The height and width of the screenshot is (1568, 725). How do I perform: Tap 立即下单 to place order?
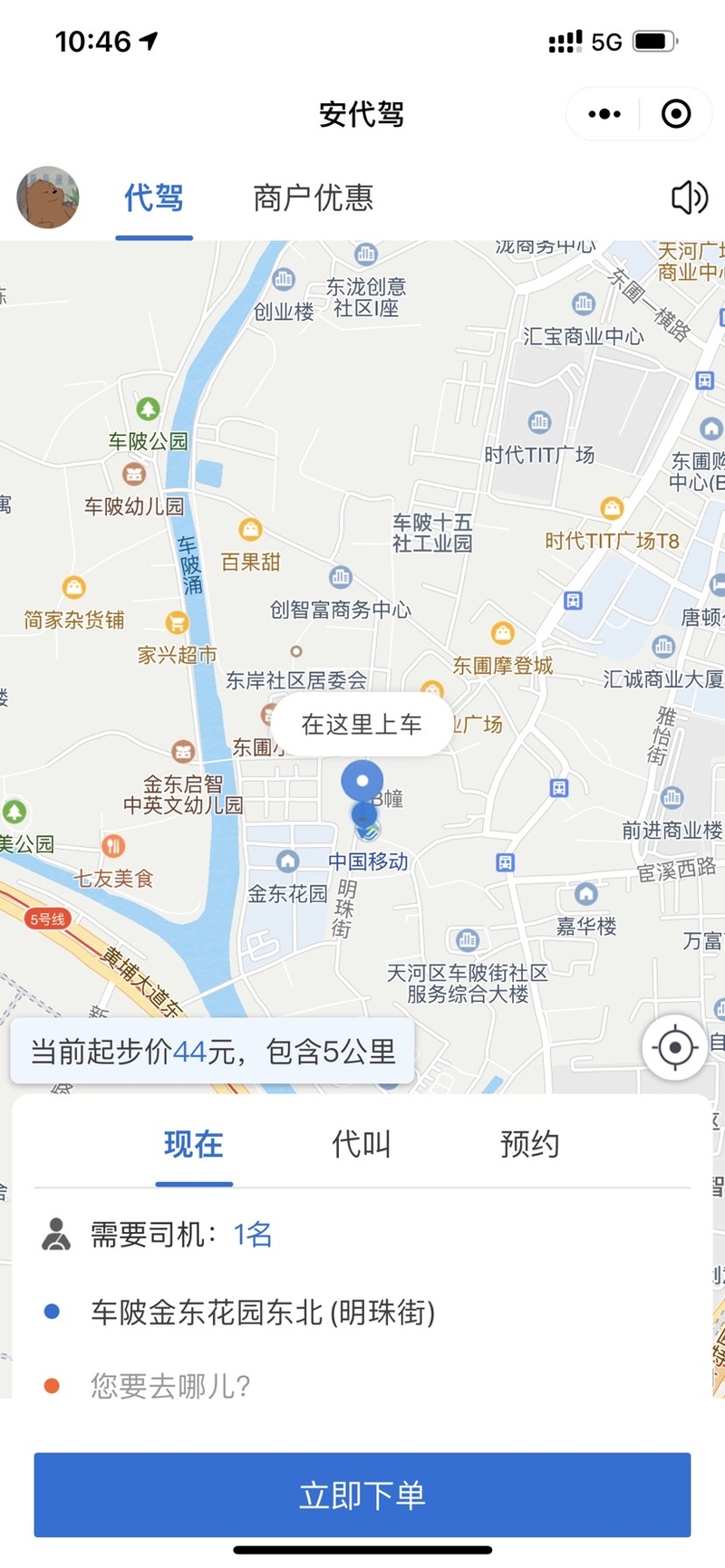coord(362,1495)
